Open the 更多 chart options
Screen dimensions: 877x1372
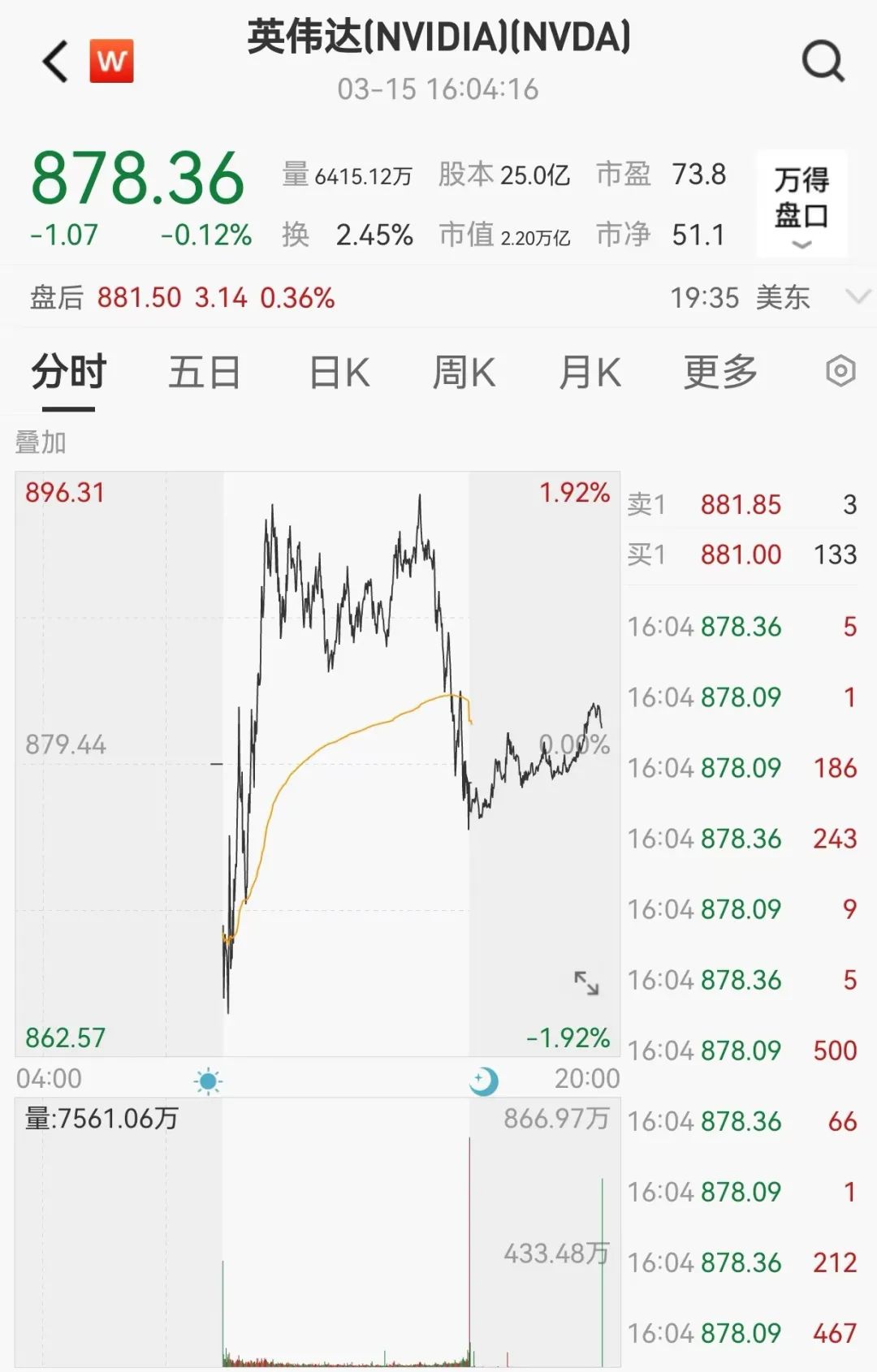click(720, 373)
